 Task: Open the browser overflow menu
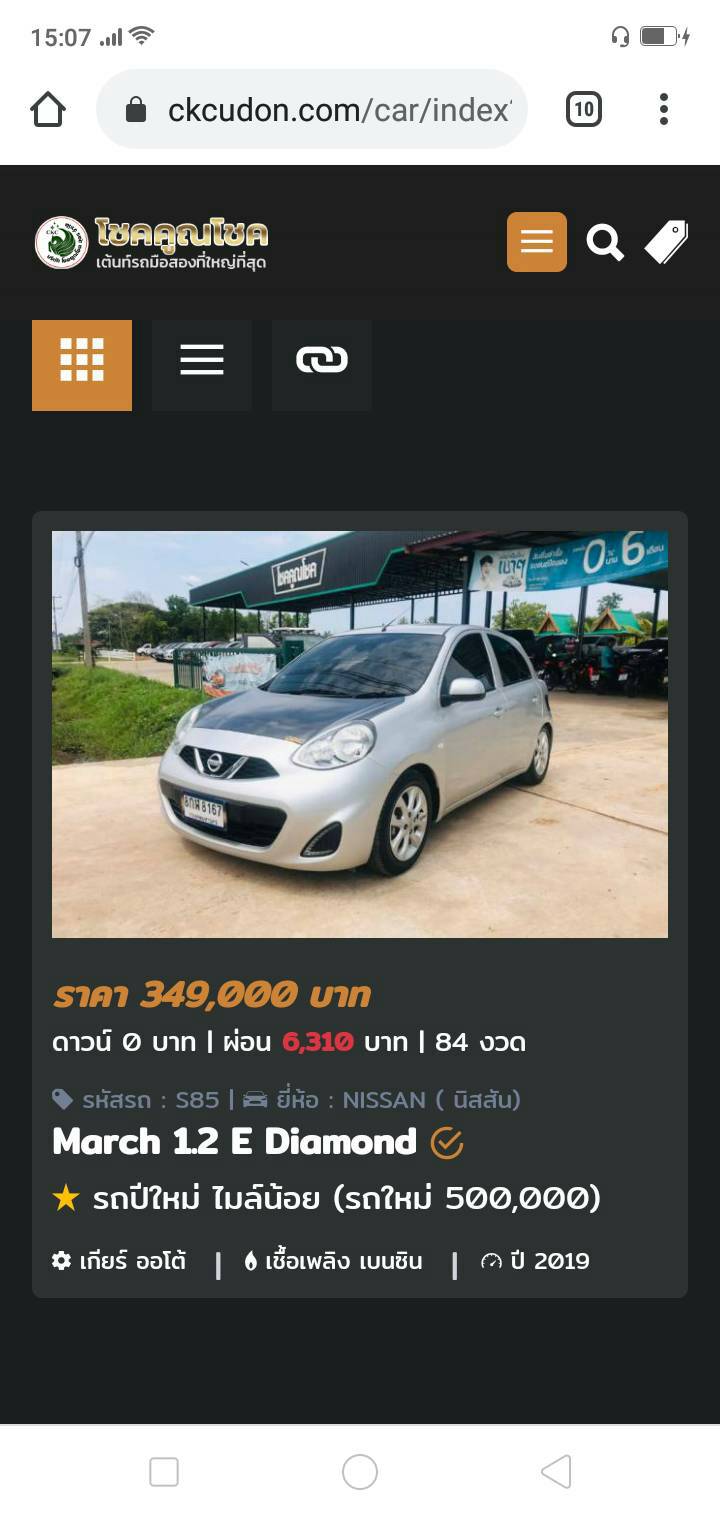(663, 109)
